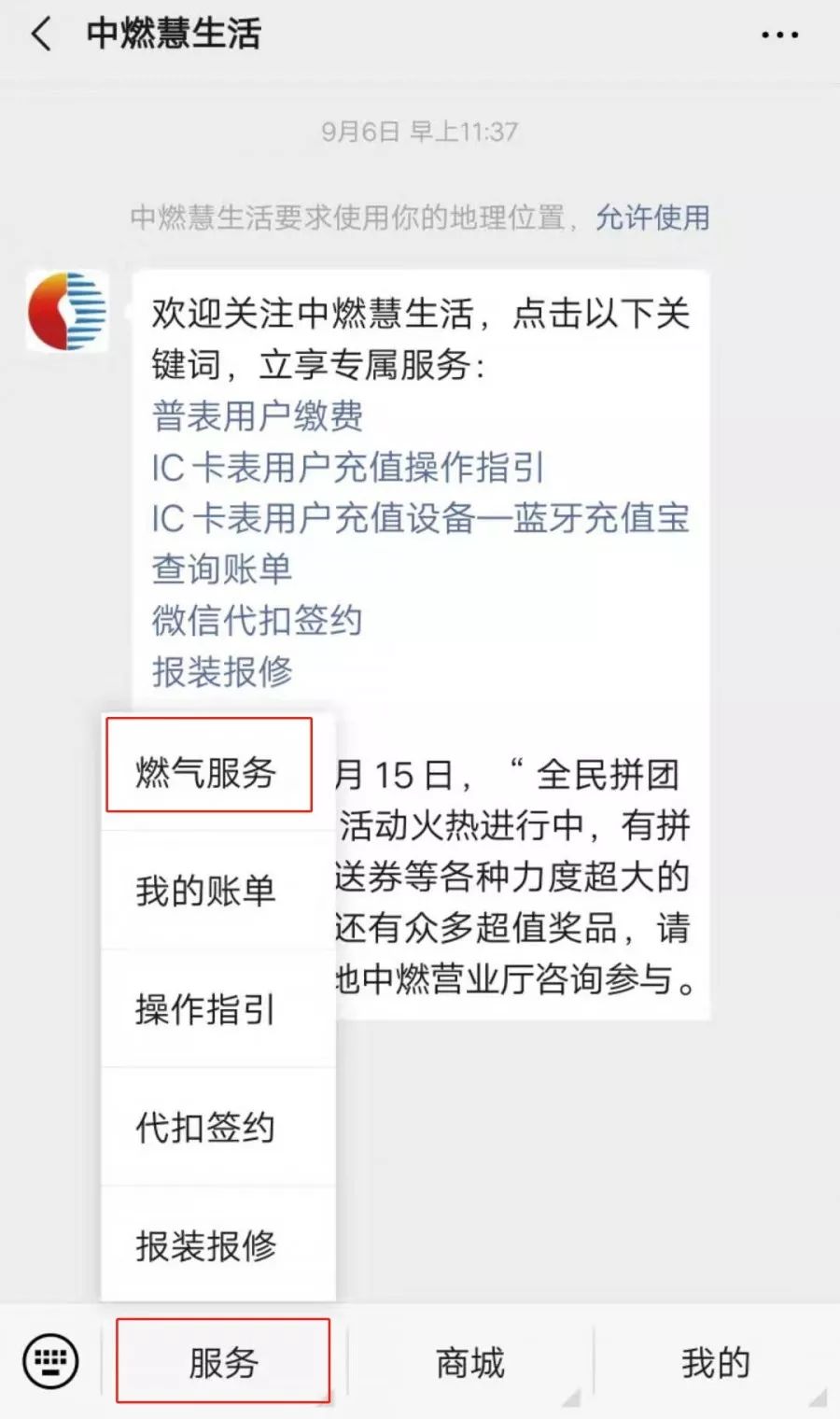Screen dimensions: 840x1419
Task: Open the 我的 bottom menu
Action: (715, 1363)
